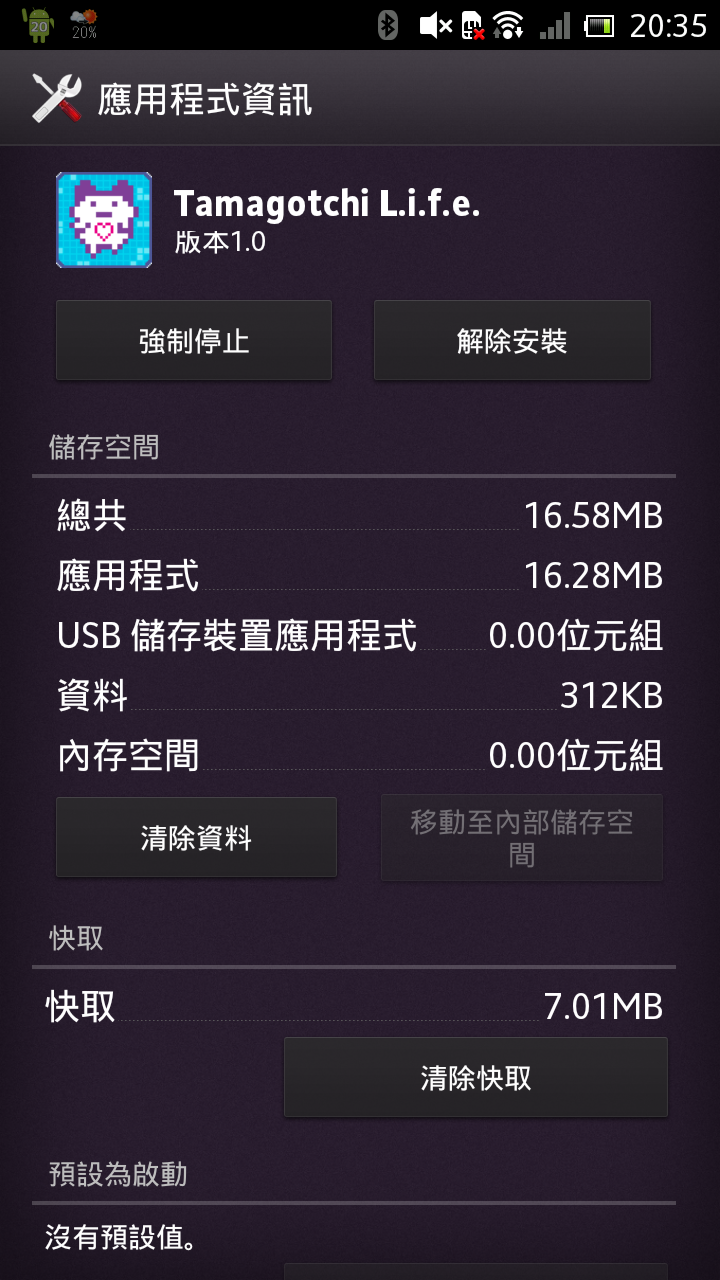720x1280 pixels.
Task: Uninstall the app with 解除安裝
Action: (x=512, y=341)
